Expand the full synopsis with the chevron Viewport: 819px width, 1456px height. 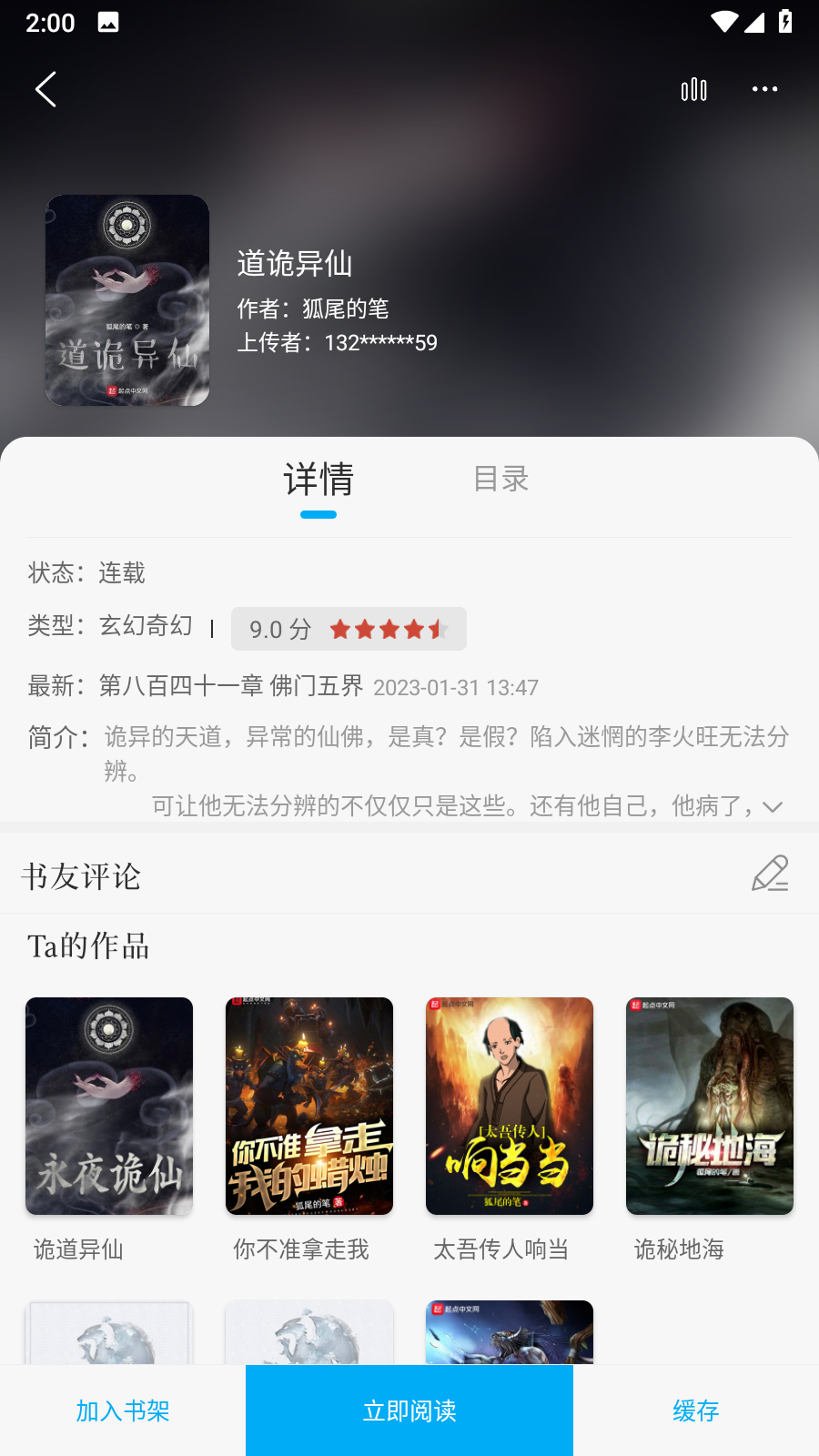[773, 806]
